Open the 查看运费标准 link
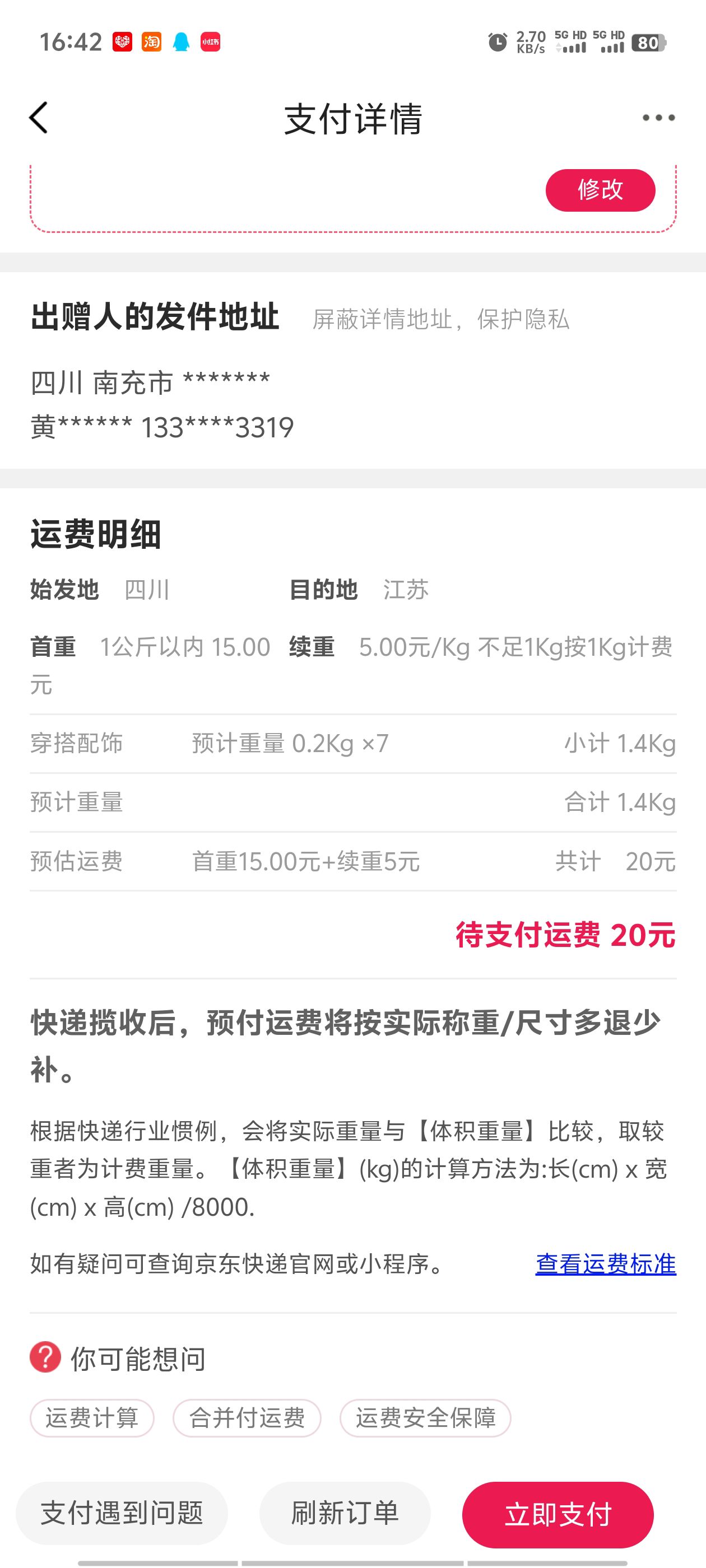 click(606, 1264)
